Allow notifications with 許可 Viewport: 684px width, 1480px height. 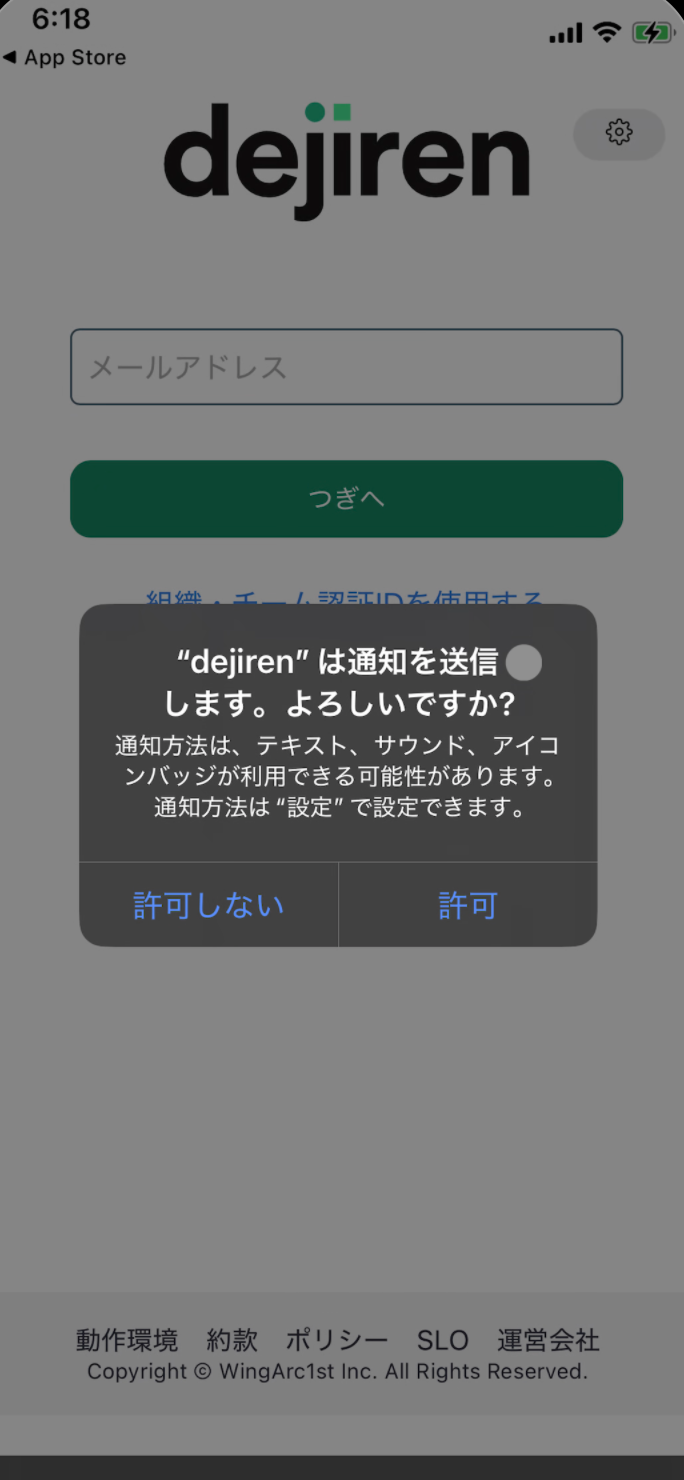(467, 906)
